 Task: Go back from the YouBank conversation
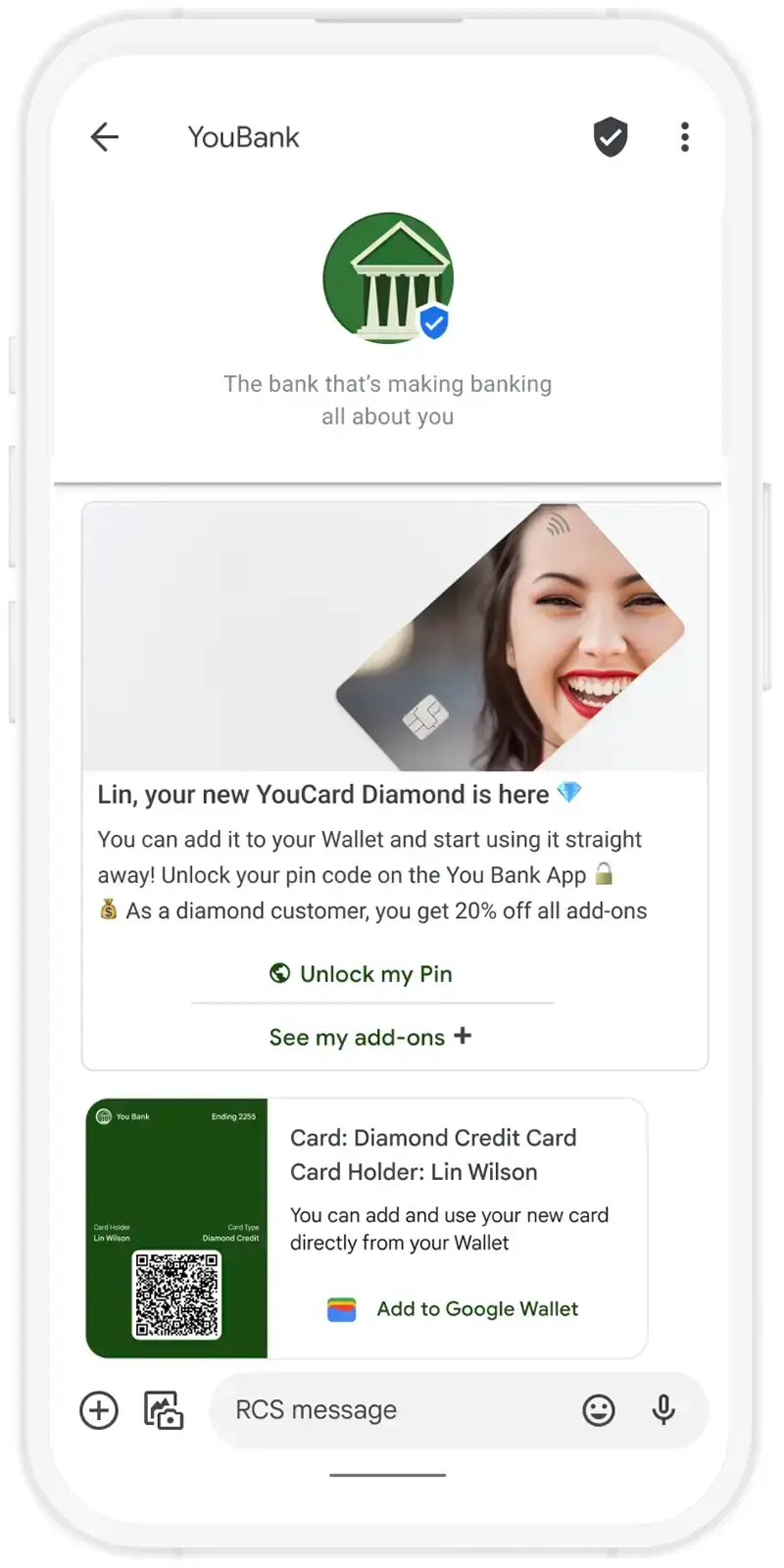pos(105,137)
